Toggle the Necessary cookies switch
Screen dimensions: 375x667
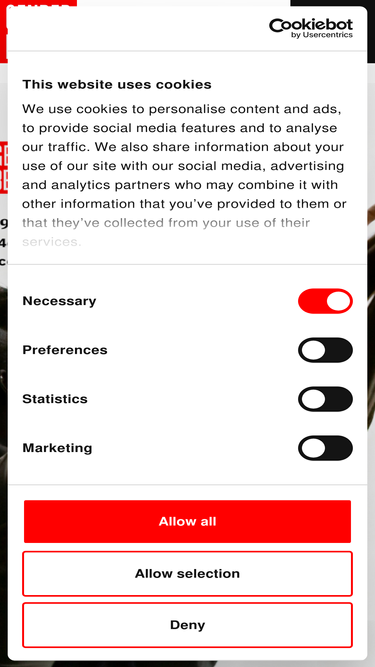(325, 301)
